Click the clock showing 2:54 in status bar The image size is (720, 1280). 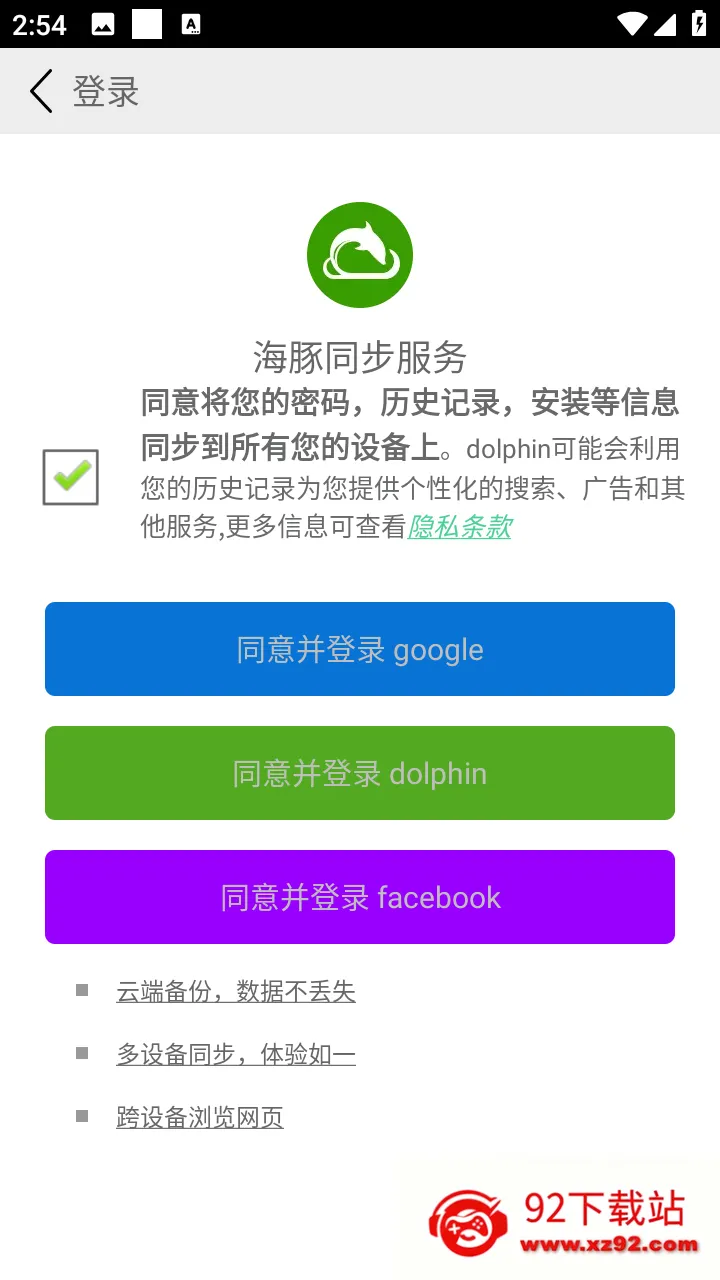pos(37,23)
